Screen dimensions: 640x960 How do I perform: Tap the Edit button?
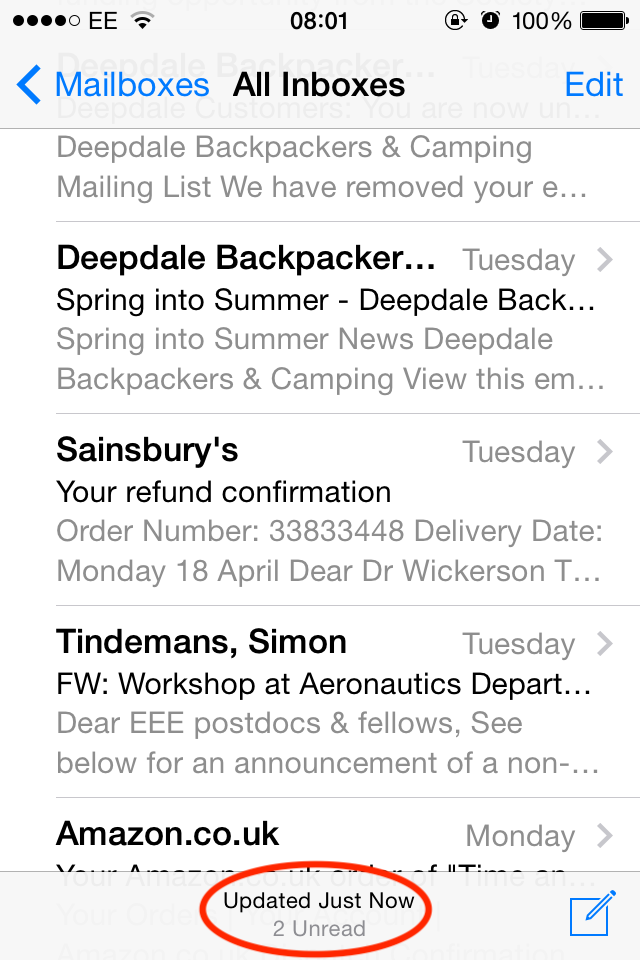594,85
